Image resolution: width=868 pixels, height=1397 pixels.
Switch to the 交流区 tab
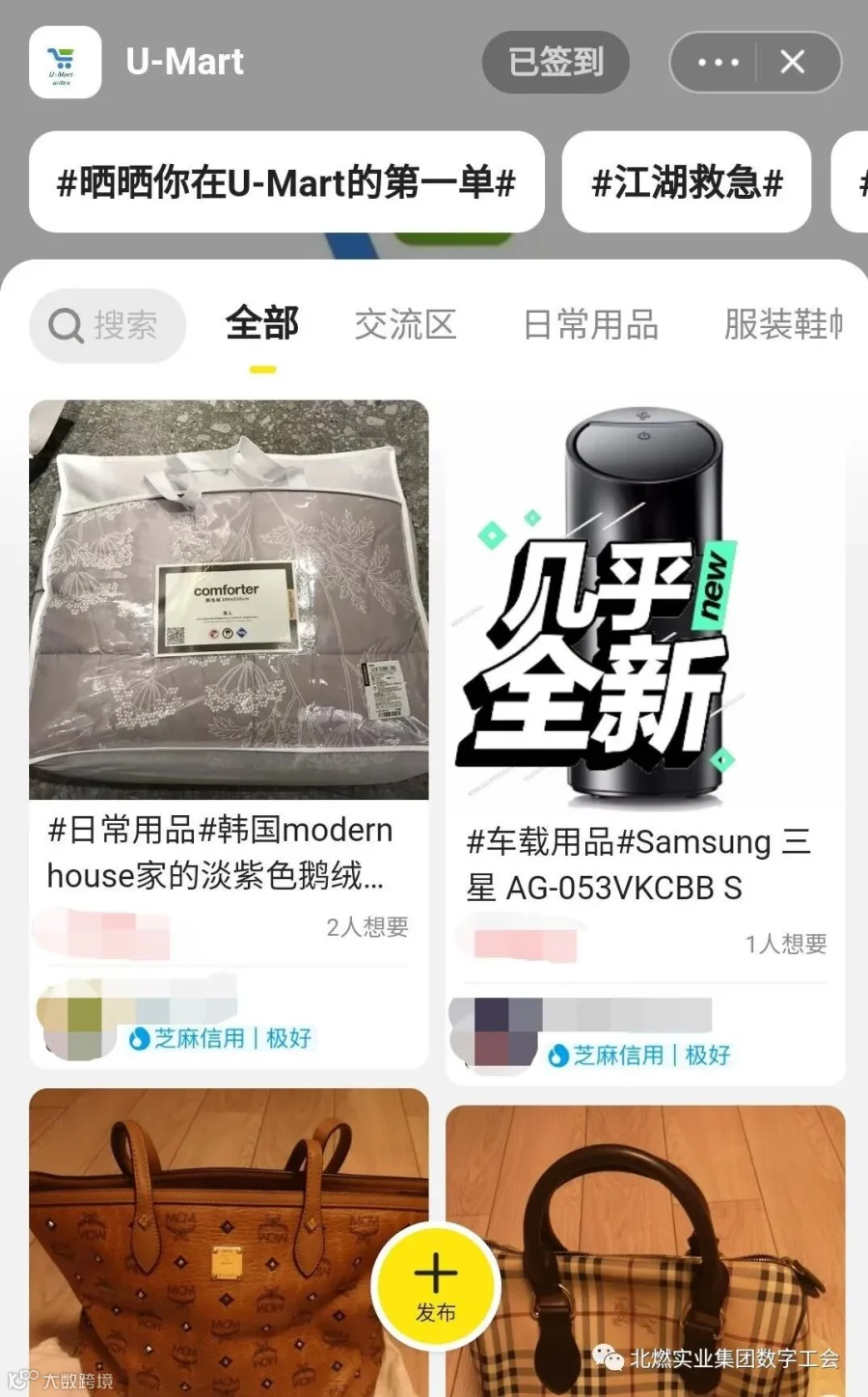(x=405, y=325)
